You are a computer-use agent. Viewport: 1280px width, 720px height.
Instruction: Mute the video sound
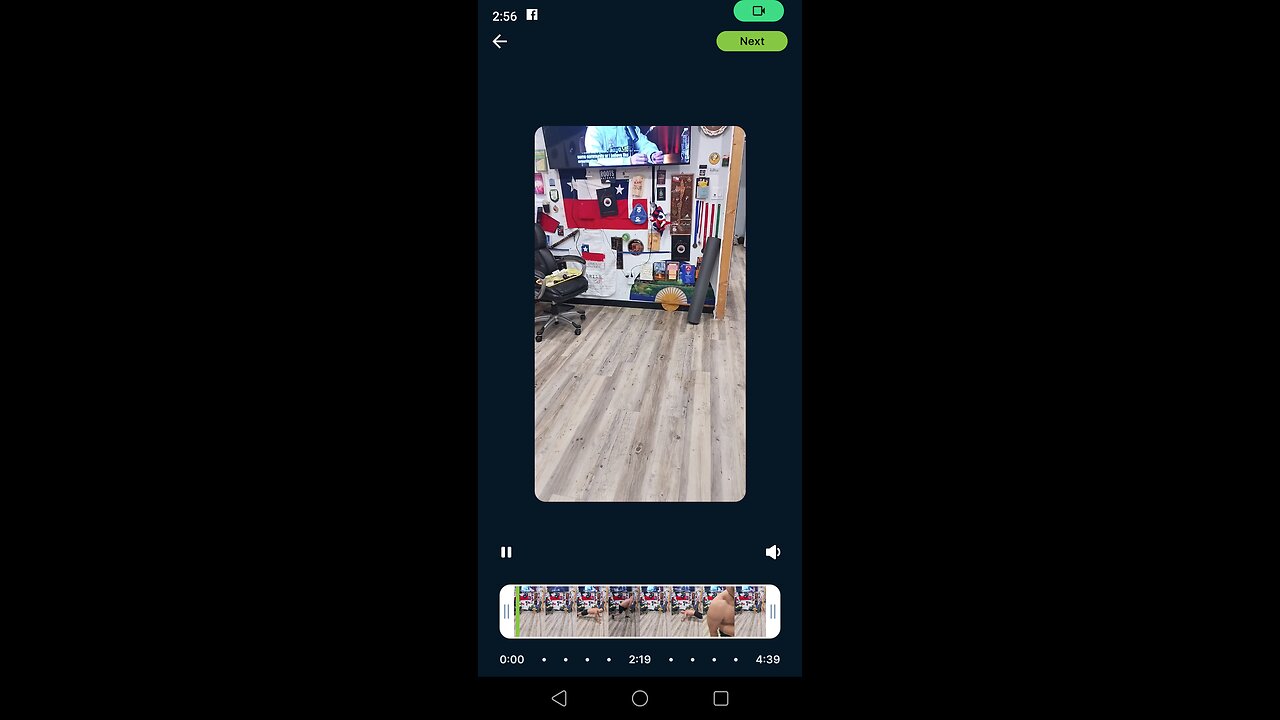tap(772, 552)
